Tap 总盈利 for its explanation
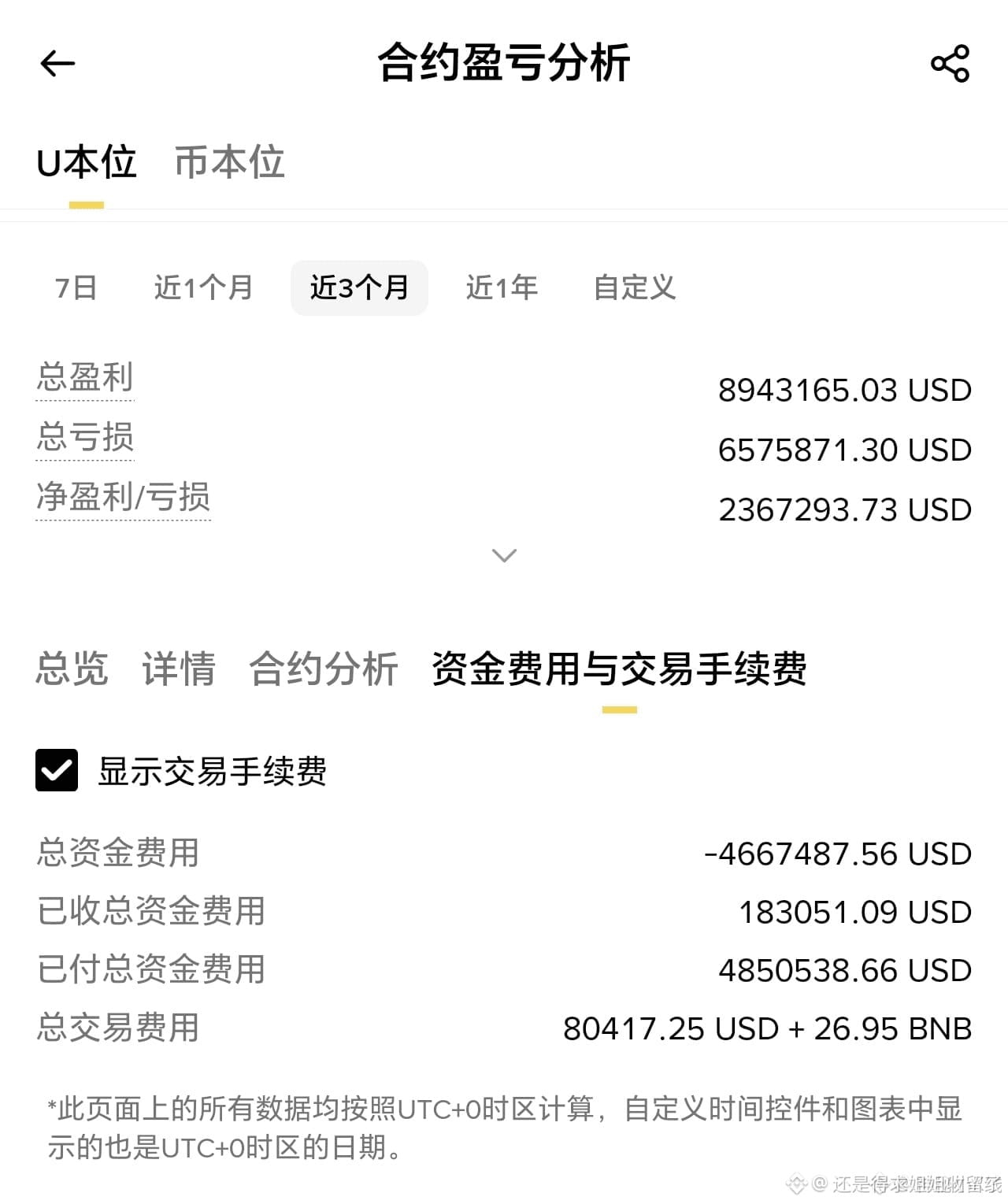1008x1204 pixels. click(85, 377)
